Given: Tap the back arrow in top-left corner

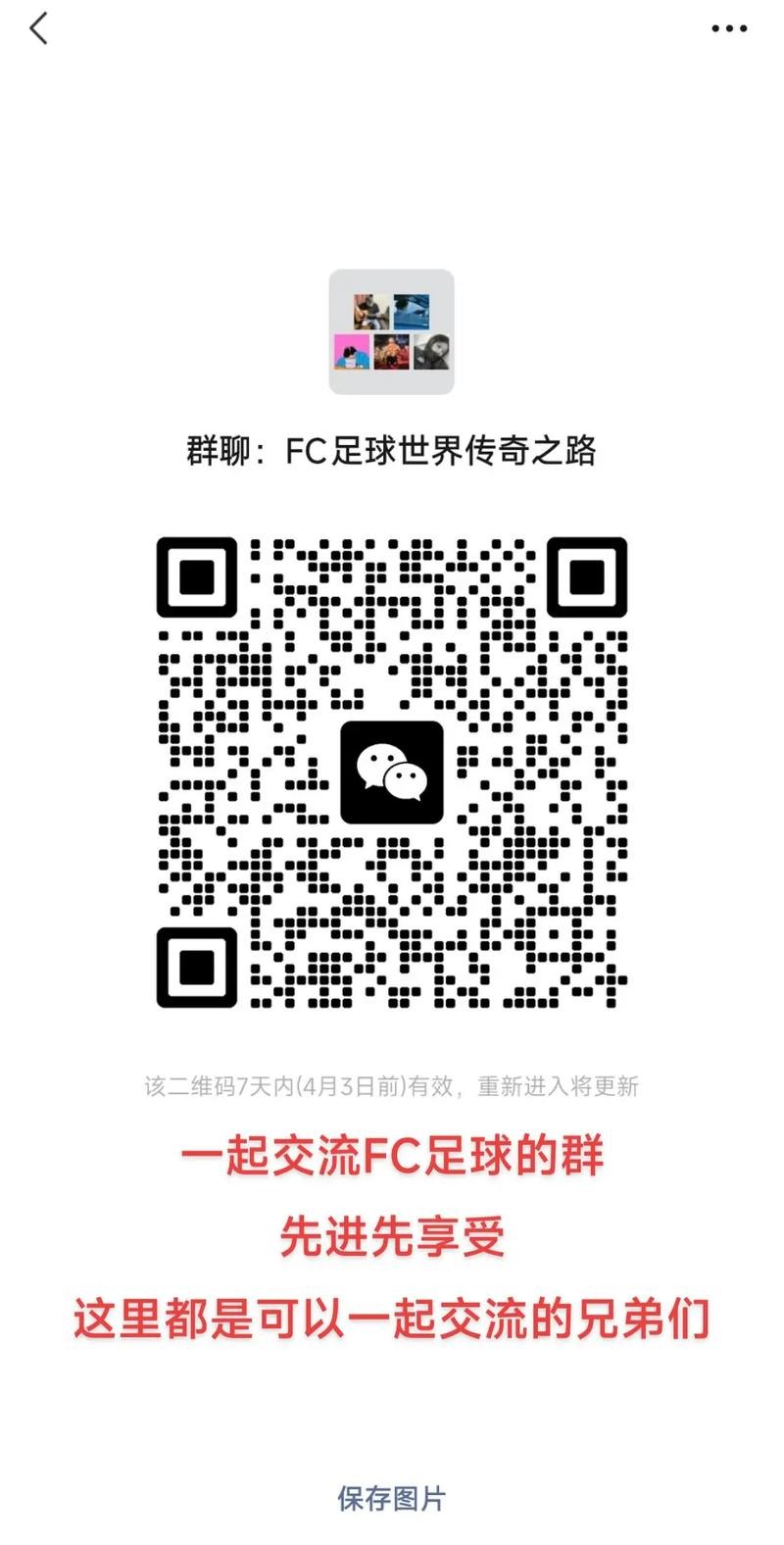Looking at the screenshot, I should tap(39, 29).
